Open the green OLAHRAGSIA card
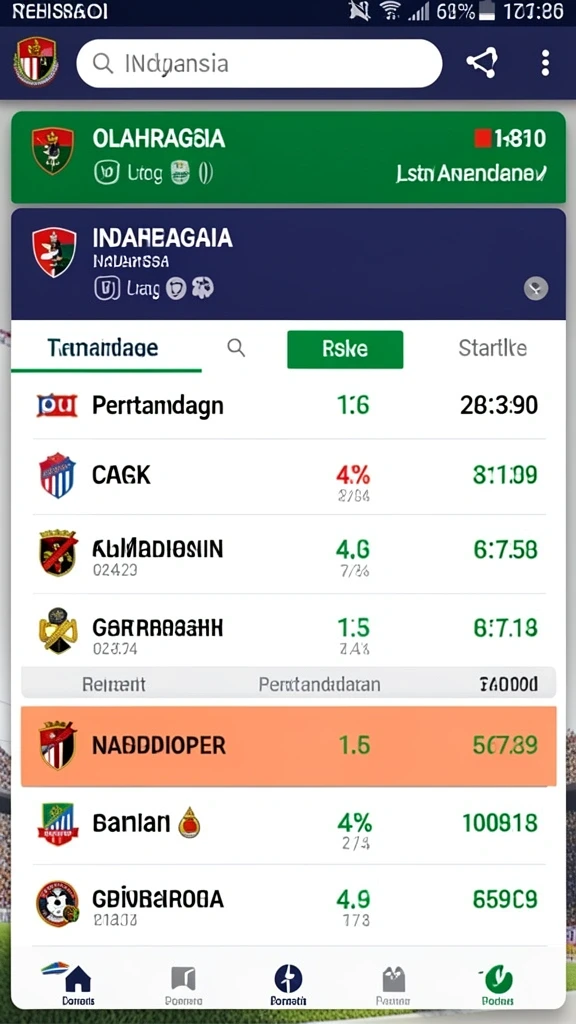The width and height of the screenshot is (576, 1024). tap(288, 157)
